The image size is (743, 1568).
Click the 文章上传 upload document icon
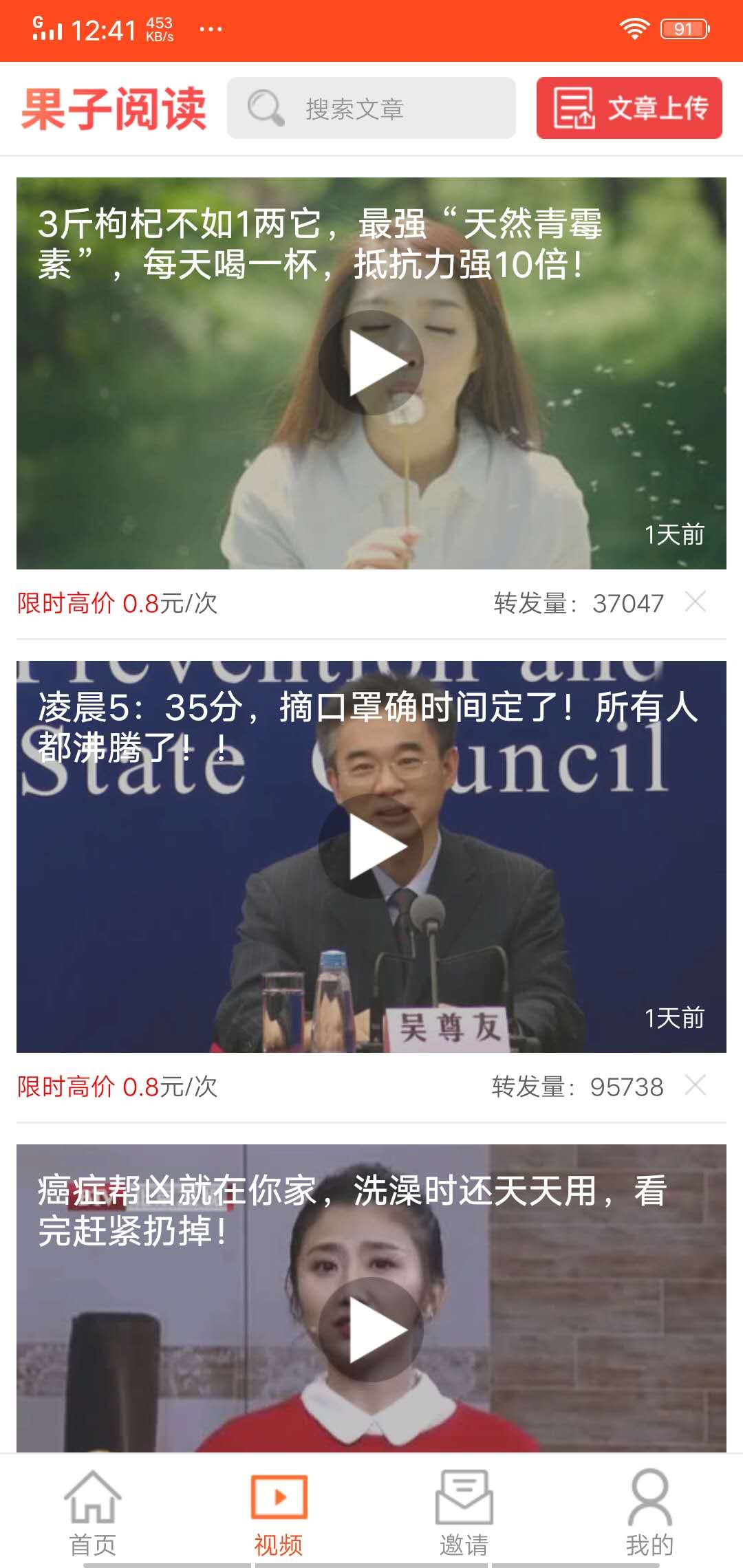pos(573,109)
